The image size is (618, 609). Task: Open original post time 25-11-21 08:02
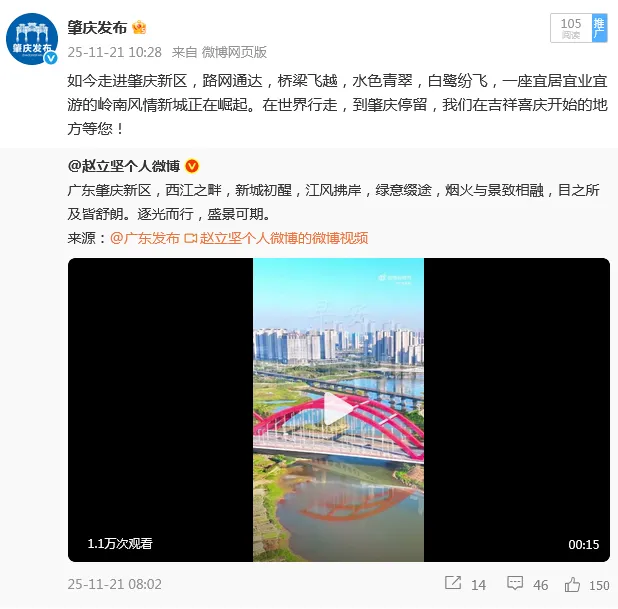114,584
